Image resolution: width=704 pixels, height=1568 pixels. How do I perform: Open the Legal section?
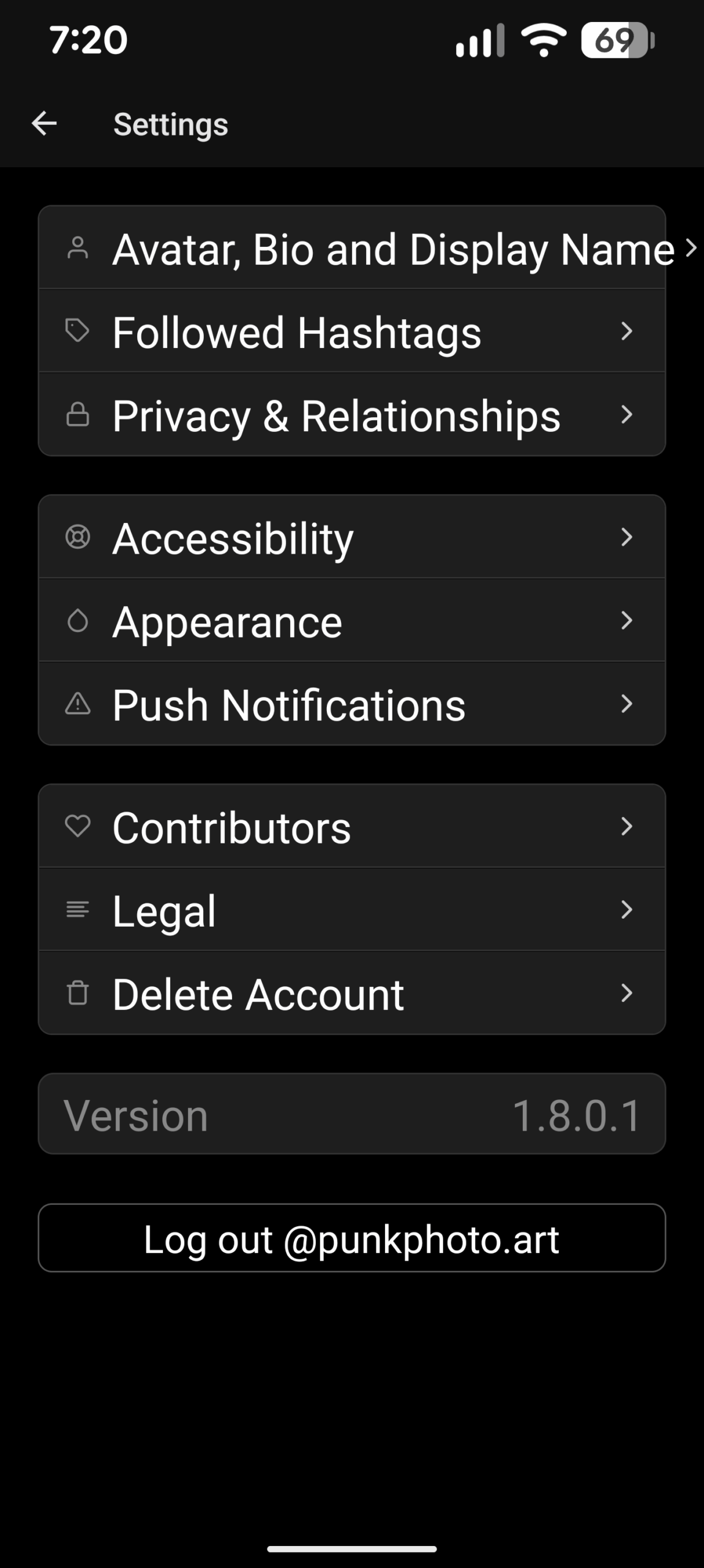pos(351,910)
